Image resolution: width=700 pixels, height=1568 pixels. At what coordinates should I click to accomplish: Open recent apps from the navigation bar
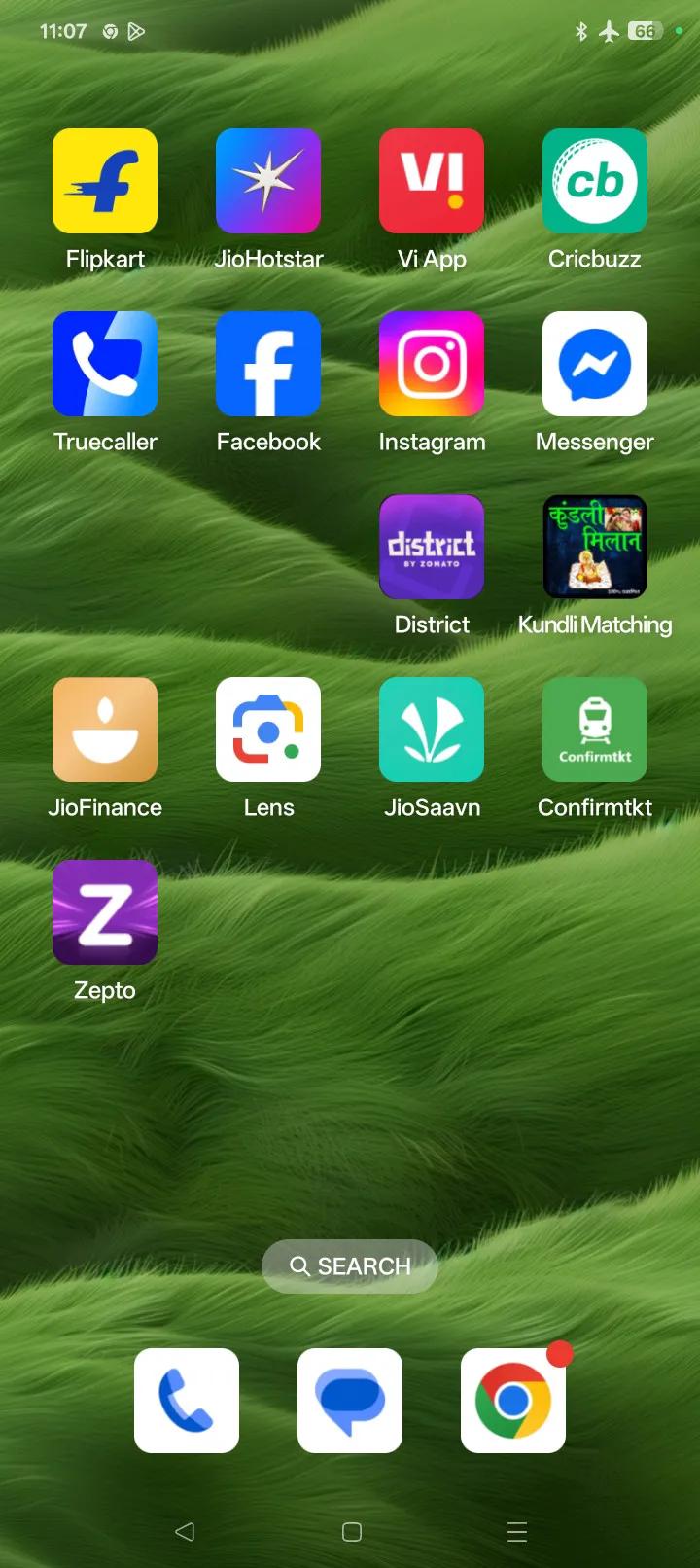tap(517, 1532)
